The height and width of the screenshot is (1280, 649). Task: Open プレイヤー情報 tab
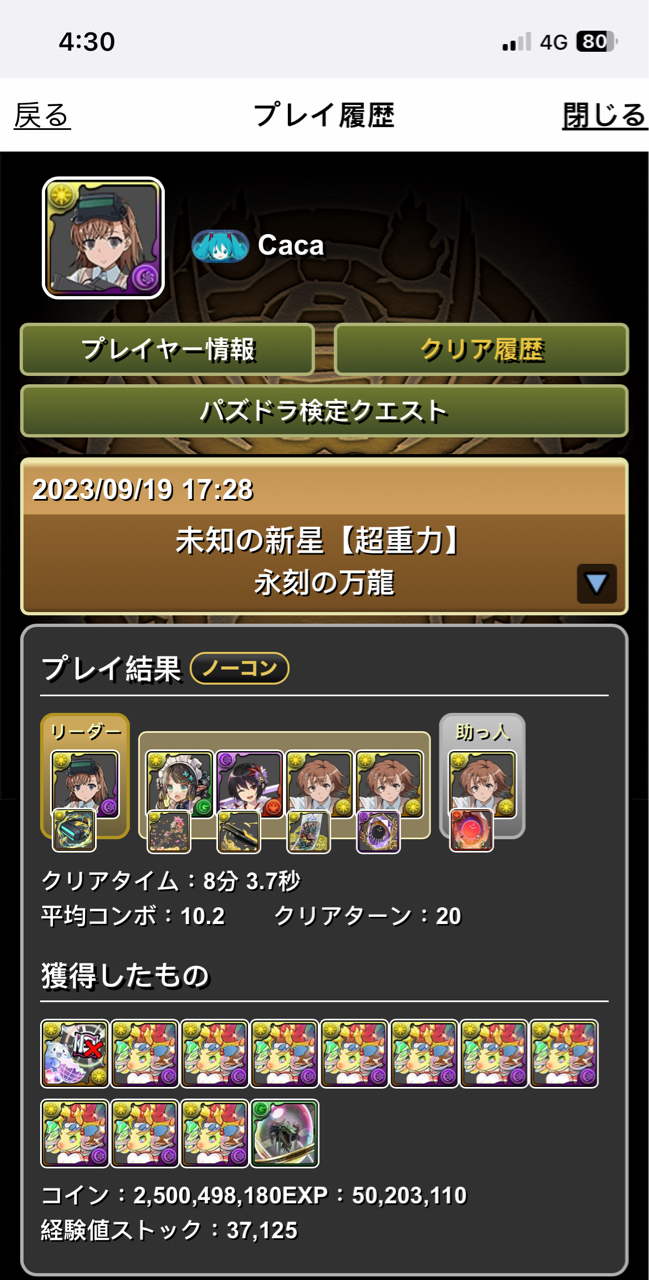[x=168, y=350]
